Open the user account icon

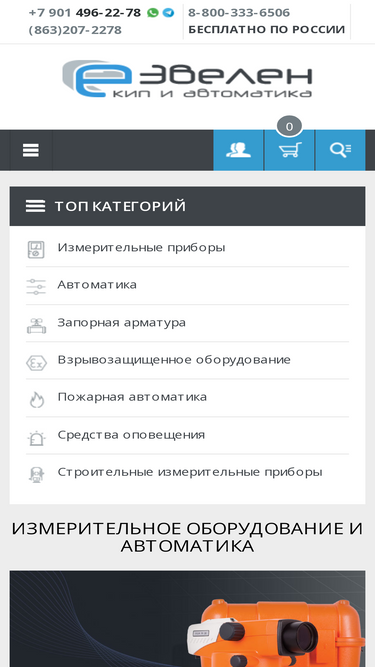tap(238, 150)
